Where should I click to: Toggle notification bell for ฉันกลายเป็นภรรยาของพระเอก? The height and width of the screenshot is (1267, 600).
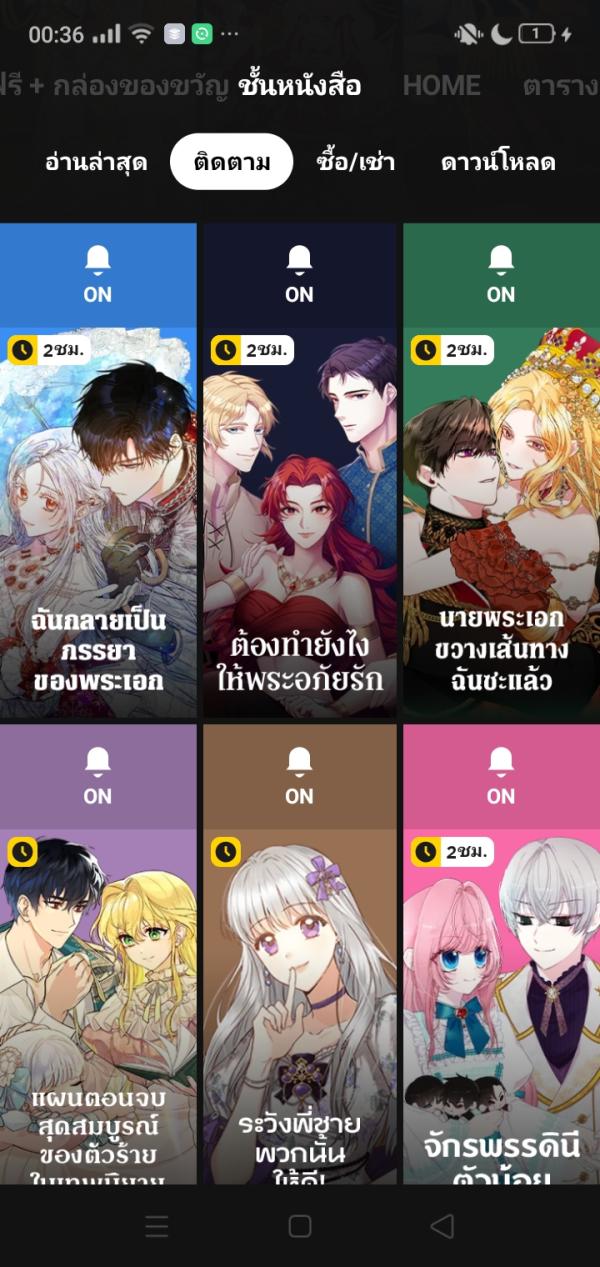click(x=98, y=274)
